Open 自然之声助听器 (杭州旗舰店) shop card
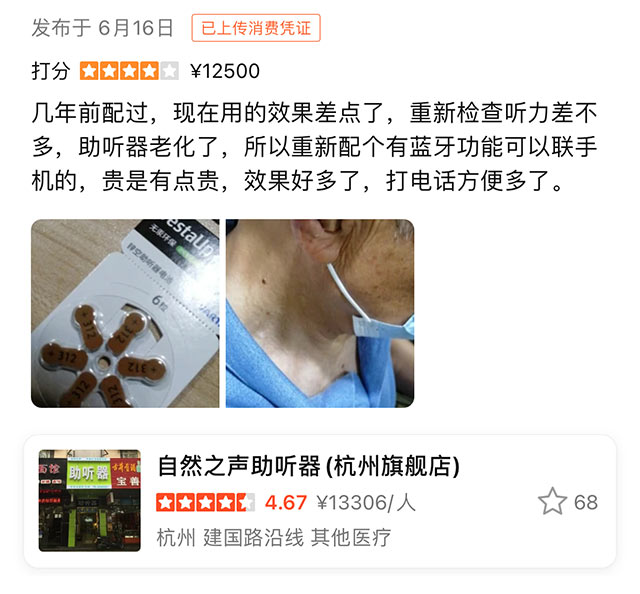 click(x=308, y=467)
